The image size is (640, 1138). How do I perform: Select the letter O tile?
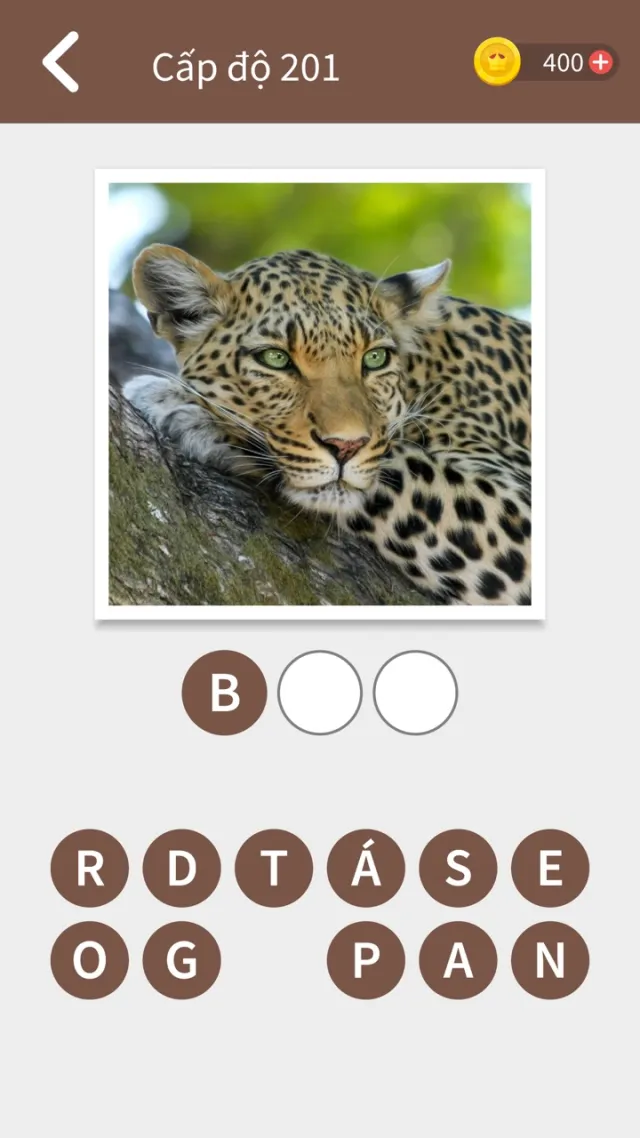(x=89, y=960)
